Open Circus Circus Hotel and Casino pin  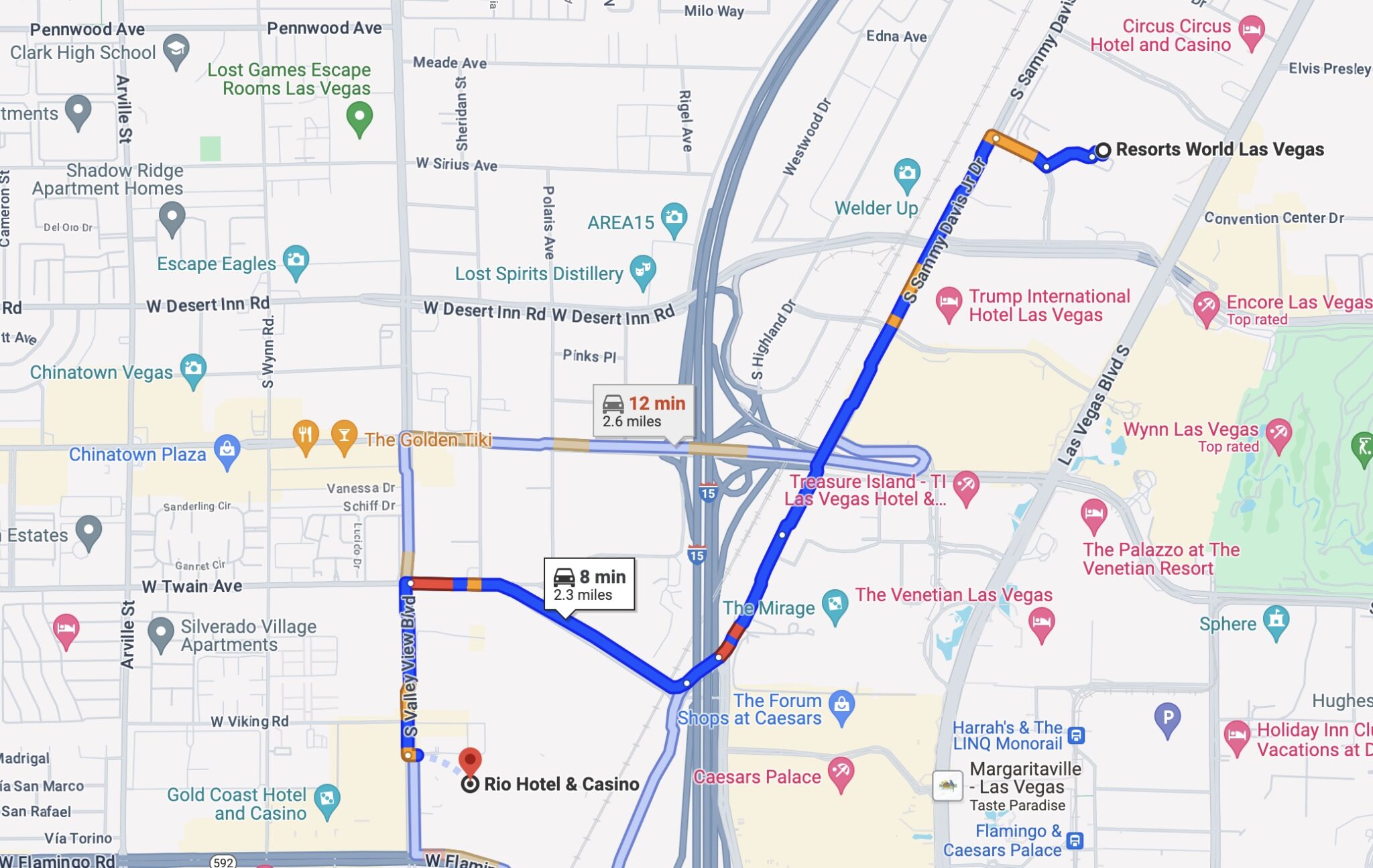coord(1251,31)
